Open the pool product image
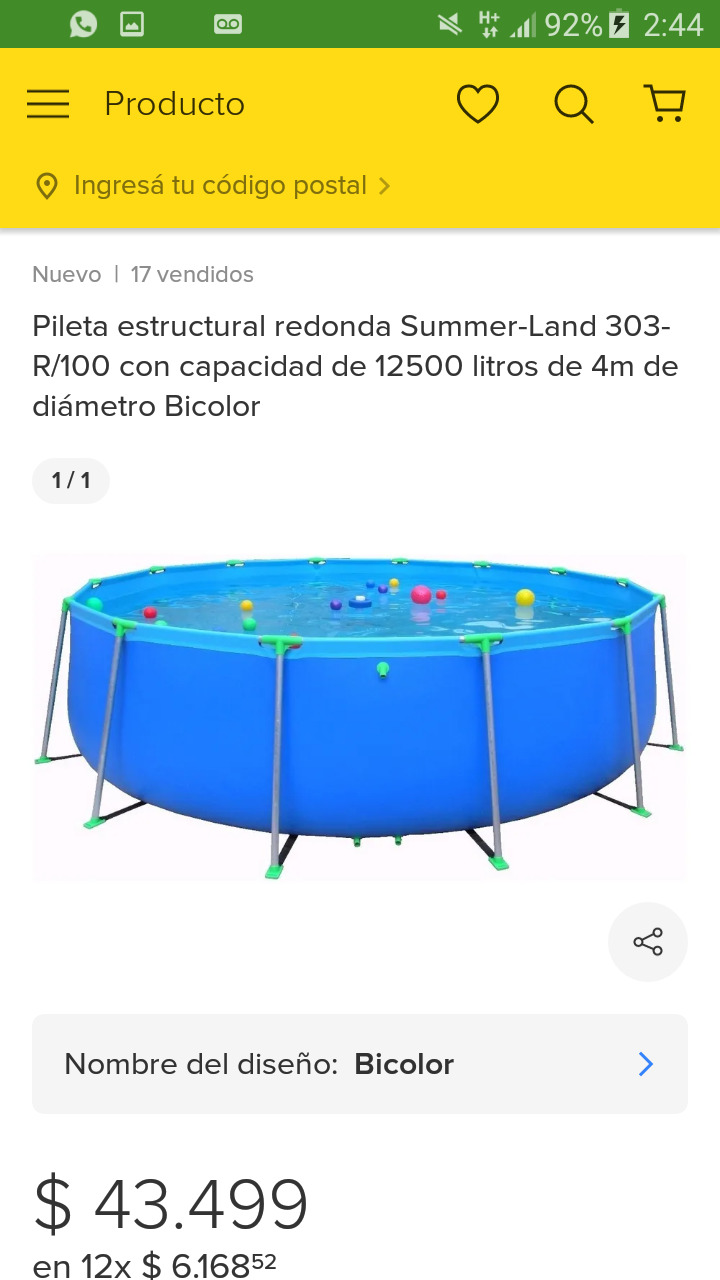Screen dimensions: 720x1280 tap(360, 718)
